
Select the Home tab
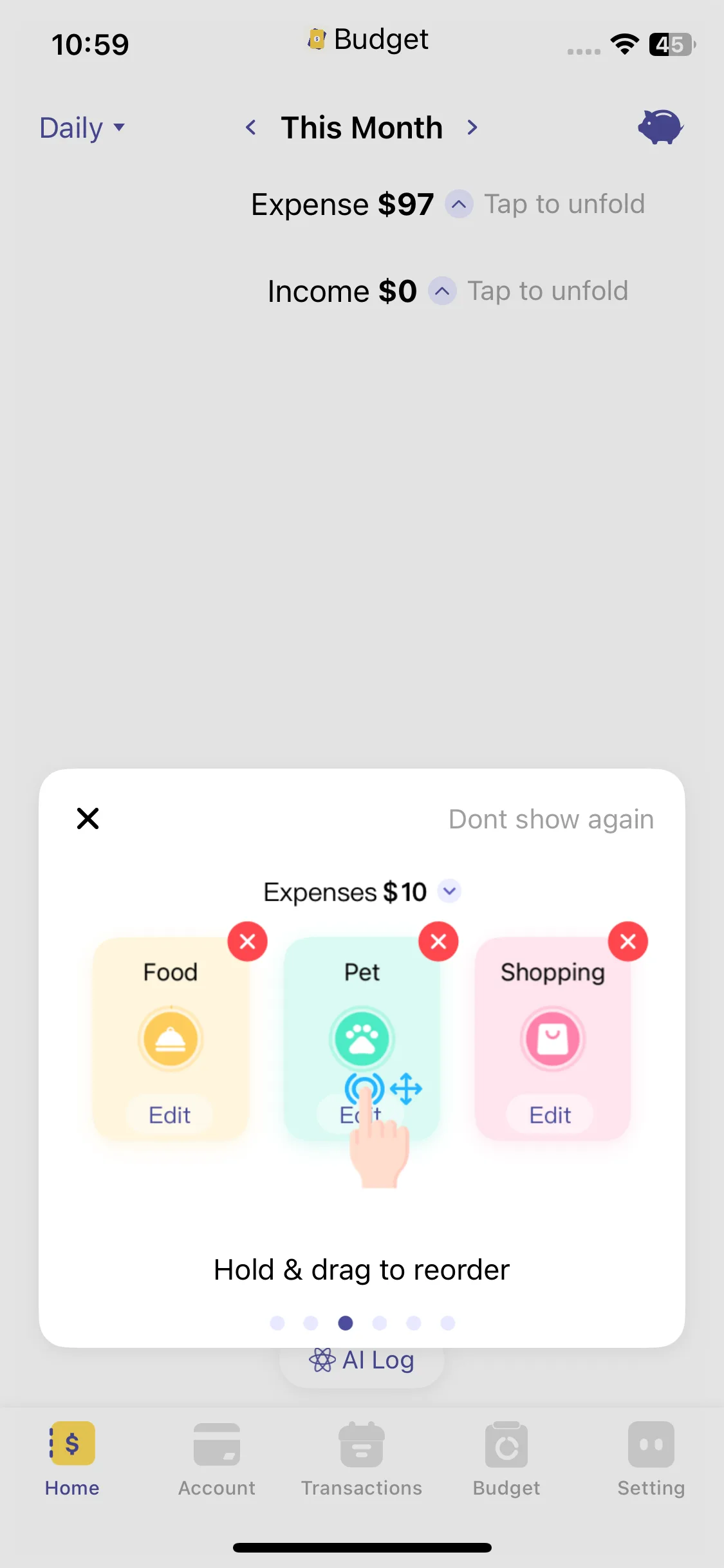pos(72,1459)
